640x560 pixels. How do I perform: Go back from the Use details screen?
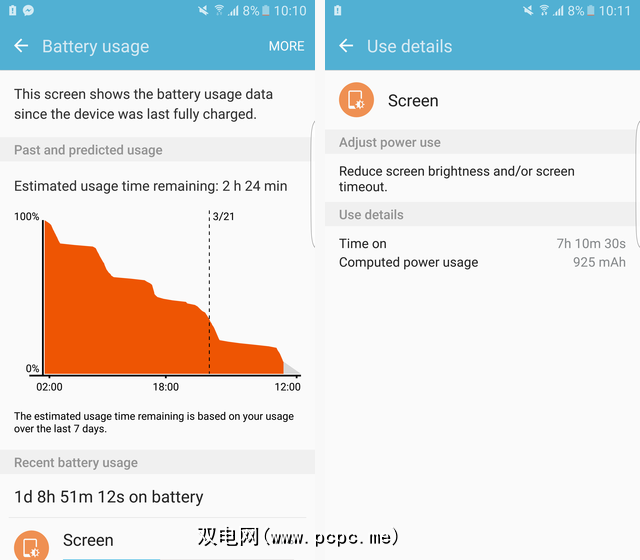(x=347, y=46)
